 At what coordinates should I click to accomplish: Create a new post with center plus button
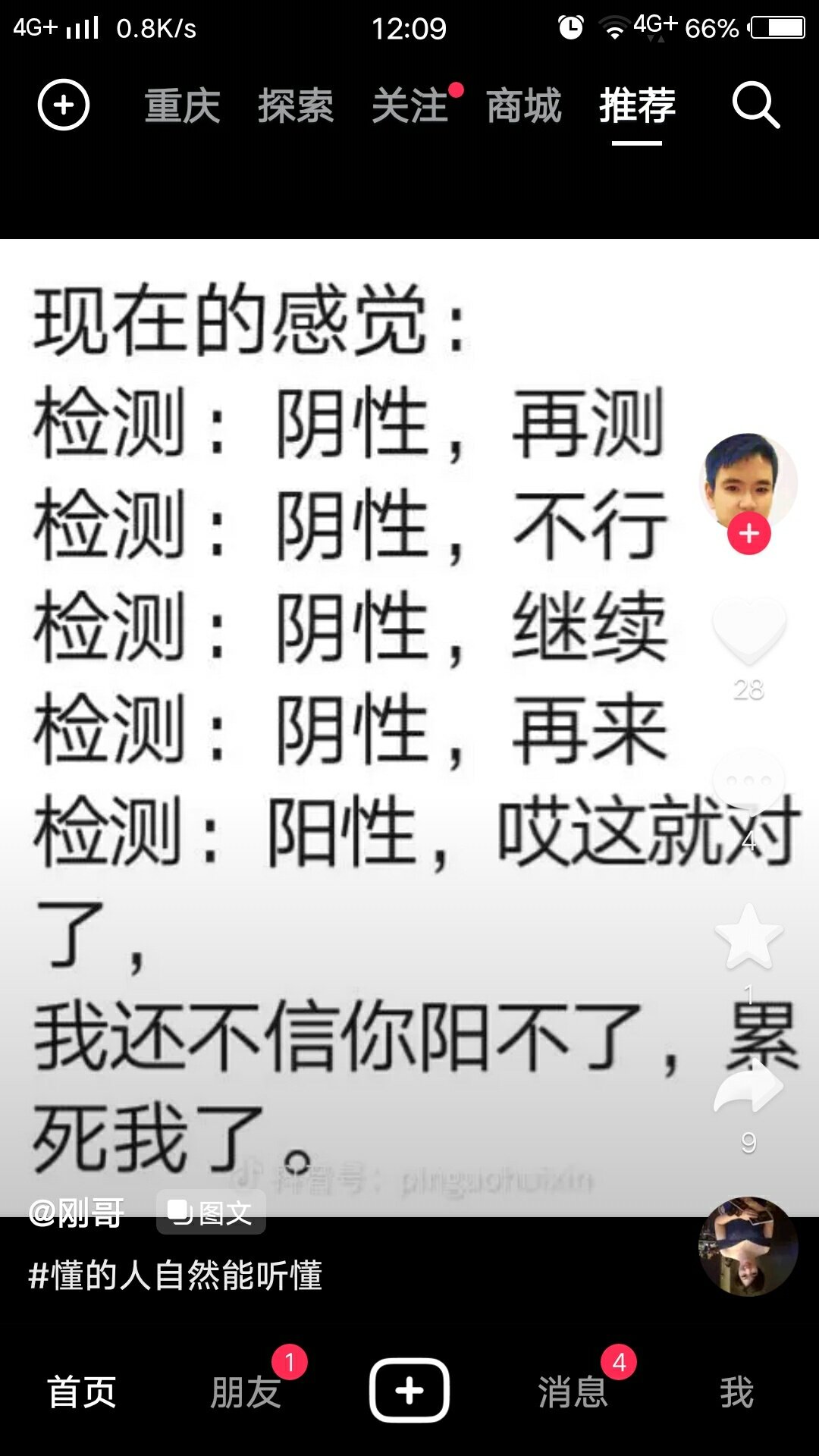coord(409,1391)
